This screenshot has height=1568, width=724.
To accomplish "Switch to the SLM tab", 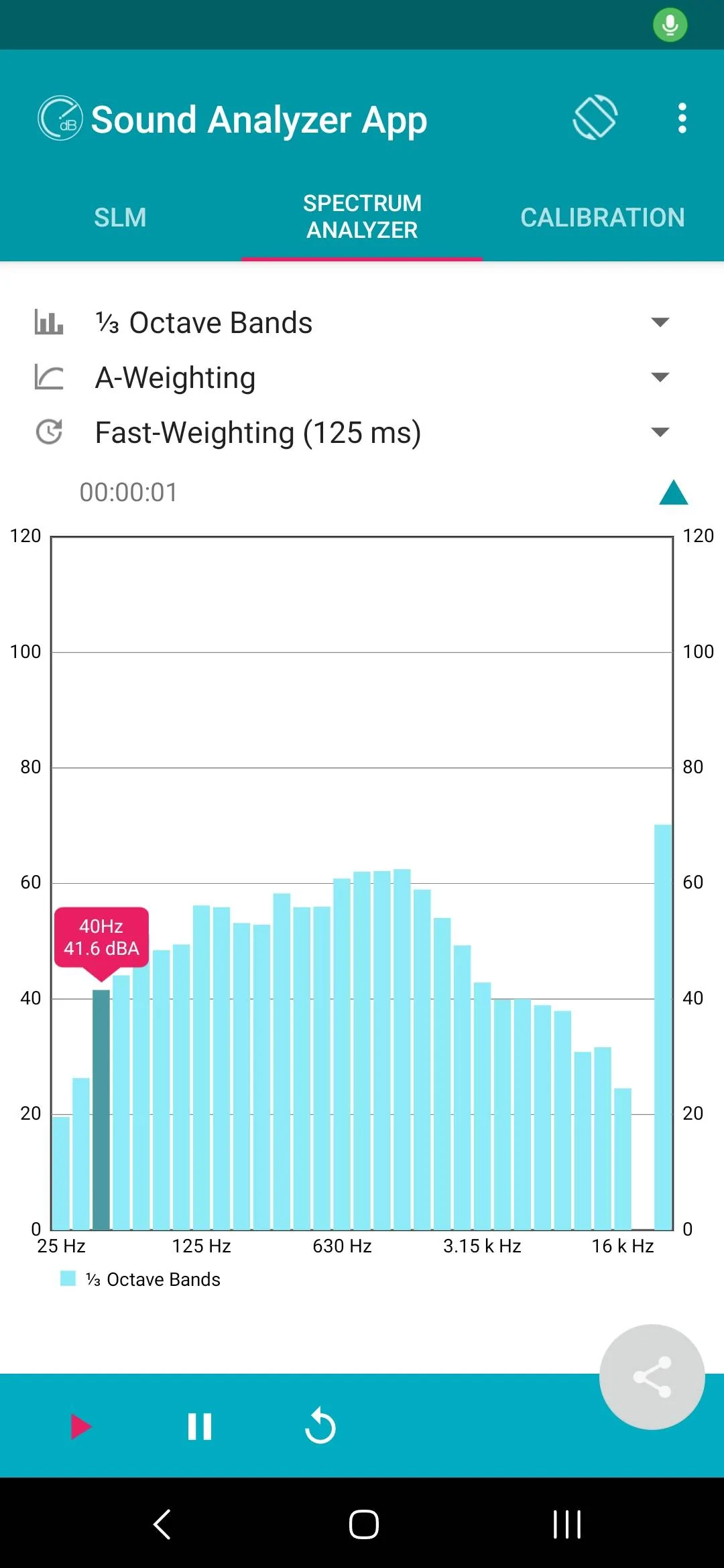I will tap(120, 217).
